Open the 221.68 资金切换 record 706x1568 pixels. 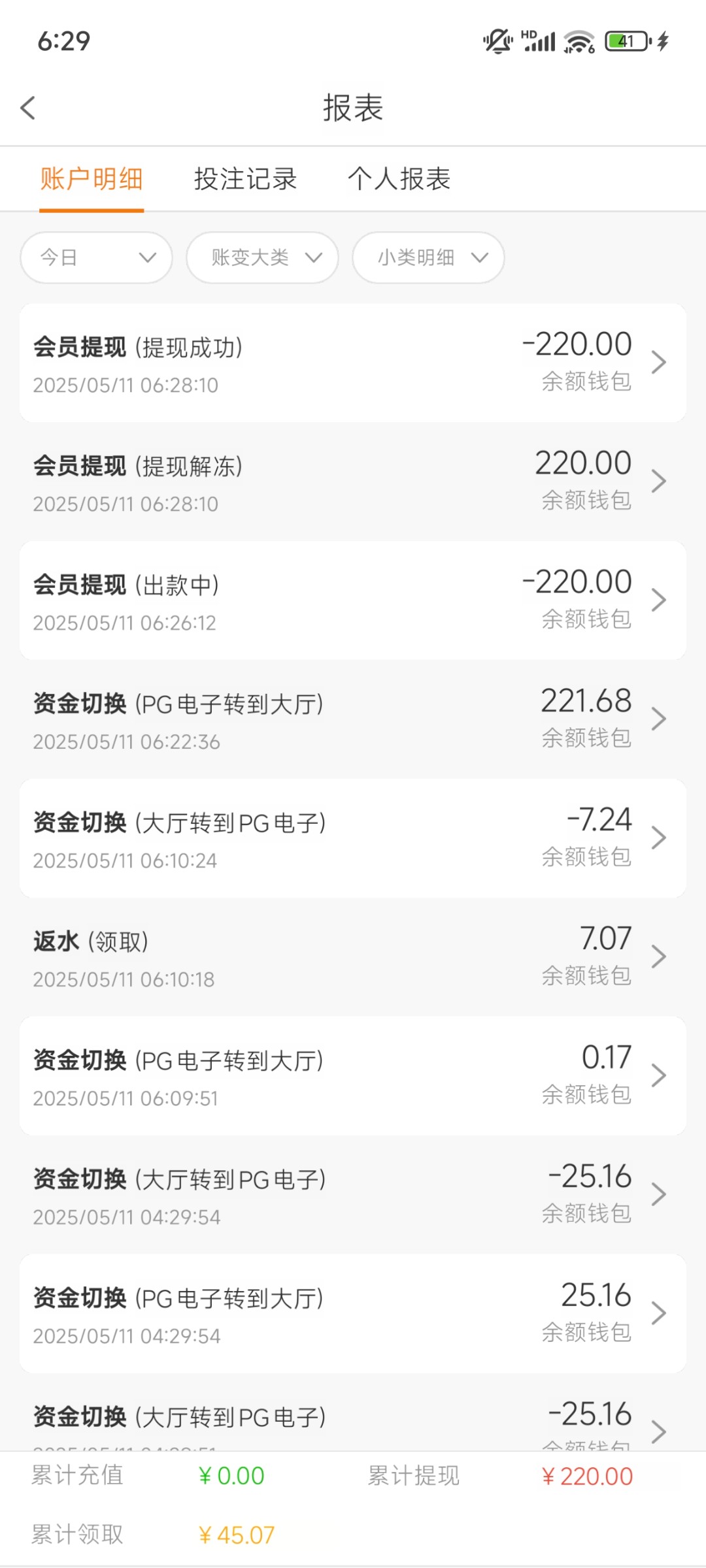pyautogui.click(x=353, y=719)
